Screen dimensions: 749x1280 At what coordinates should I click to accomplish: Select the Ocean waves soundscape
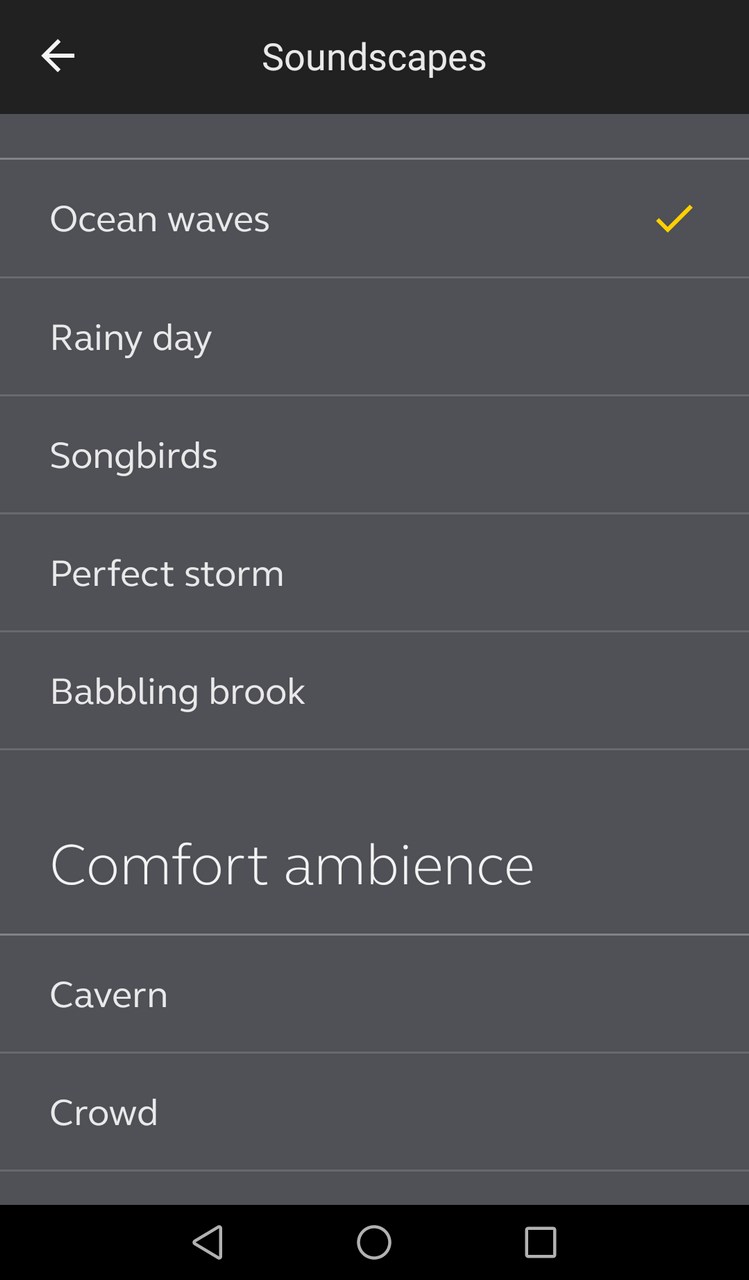tap(374, 218)
